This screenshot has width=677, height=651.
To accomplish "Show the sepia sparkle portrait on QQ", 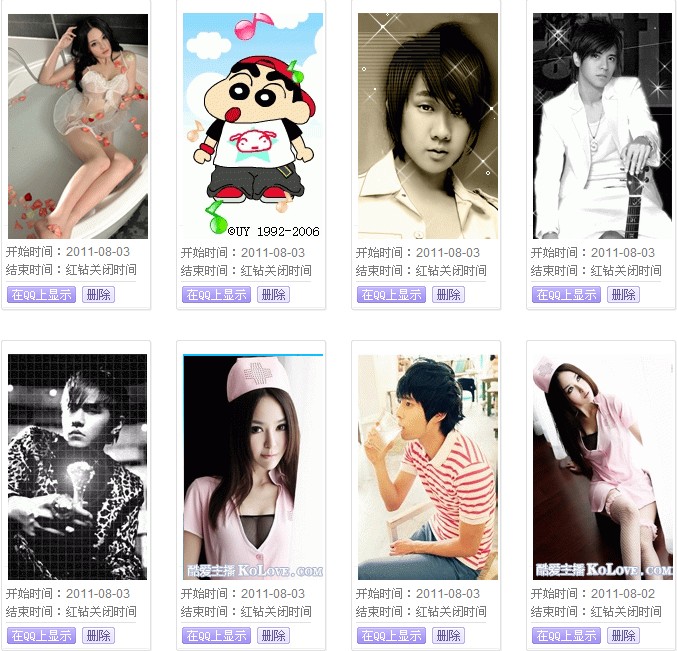I will click(391, 294).
